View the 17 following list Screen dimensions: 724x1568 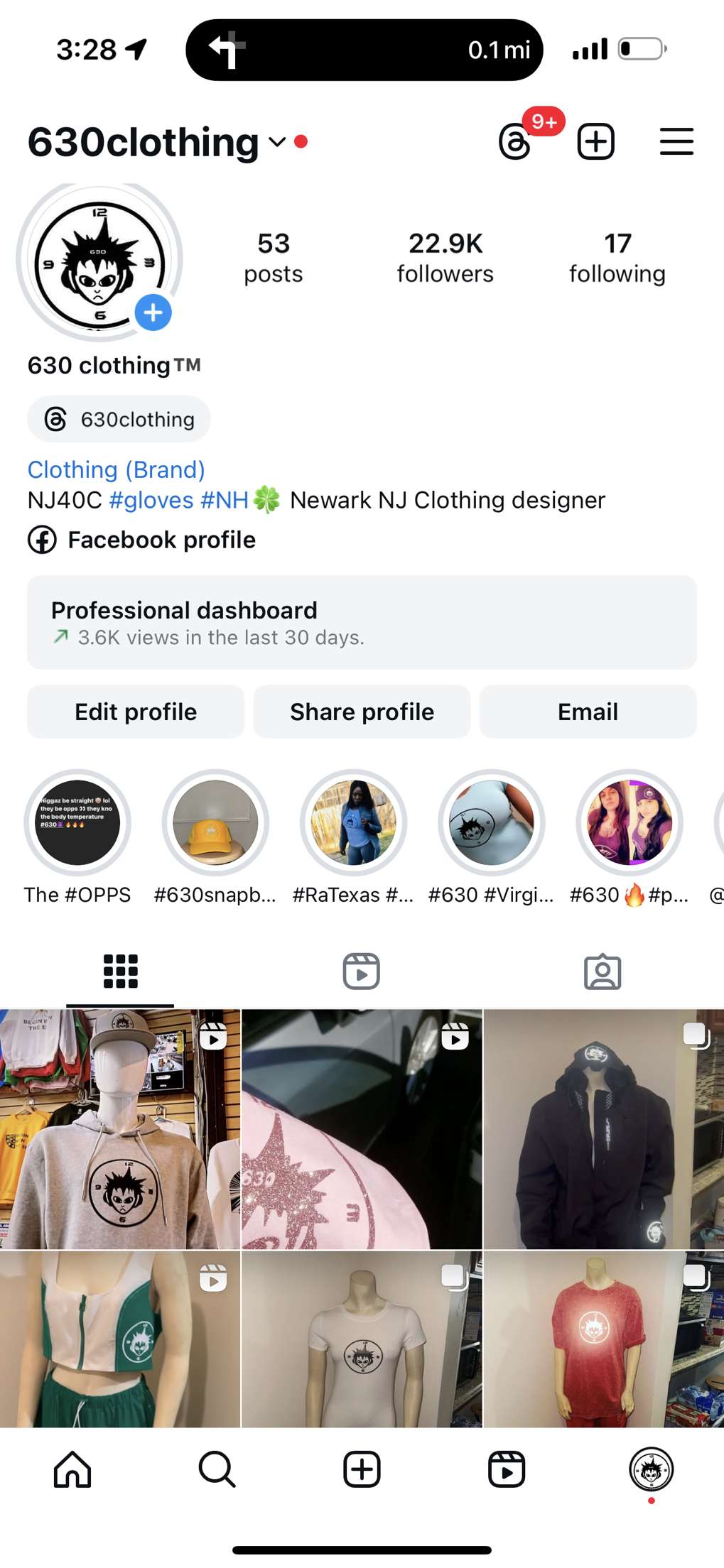[x=617, y=258]
